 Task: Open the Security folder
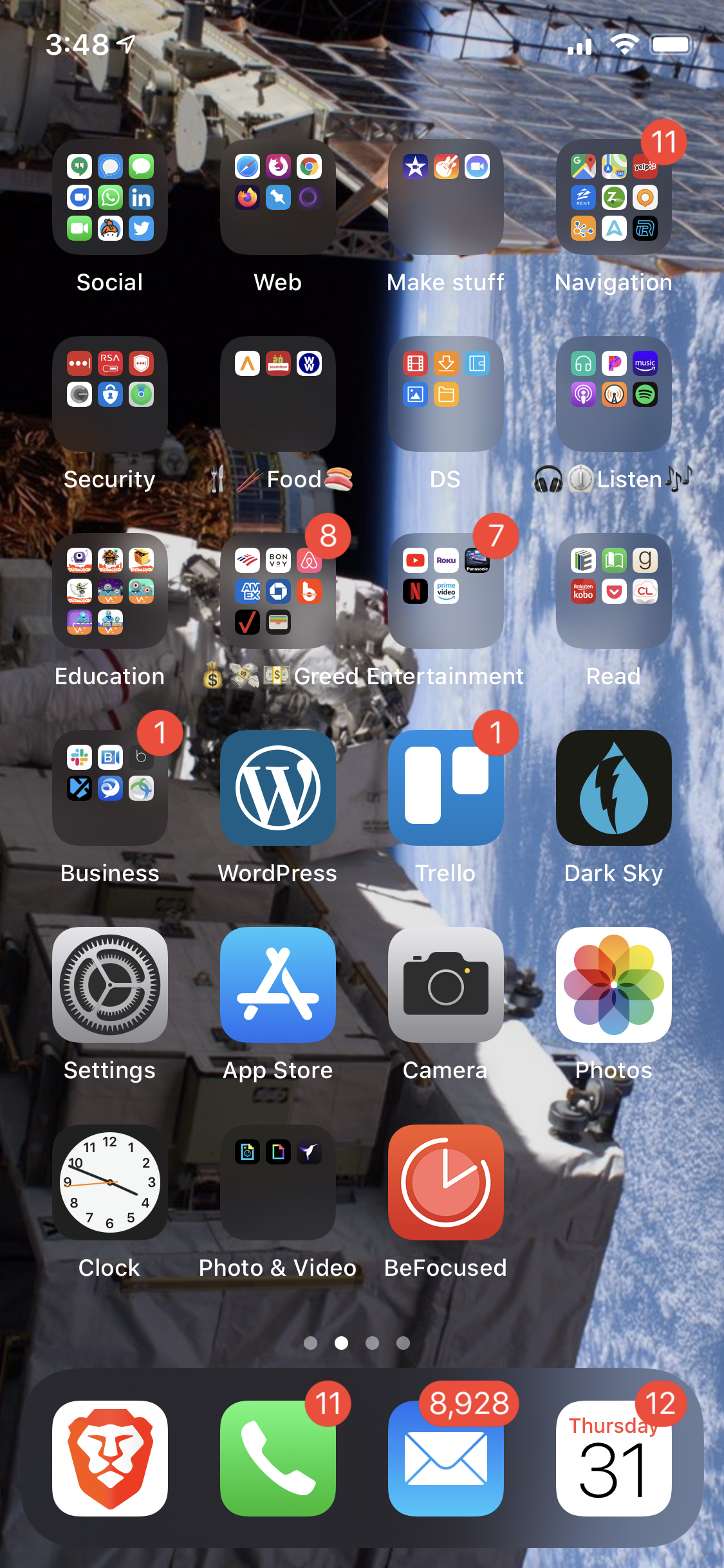click(x=110, y=394)
